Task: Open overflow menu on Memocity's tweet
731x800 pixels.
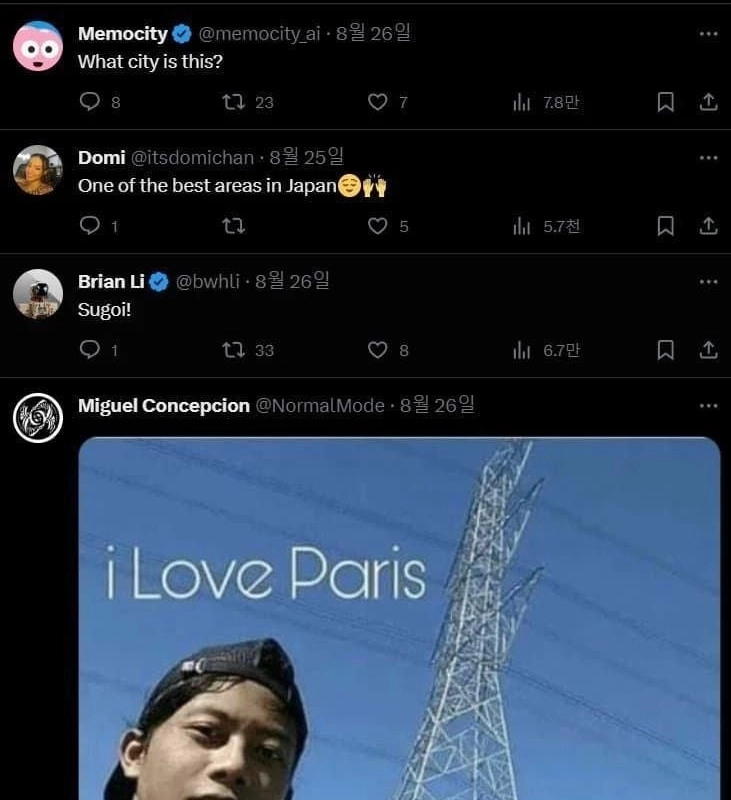Action: tap(708, 34)
